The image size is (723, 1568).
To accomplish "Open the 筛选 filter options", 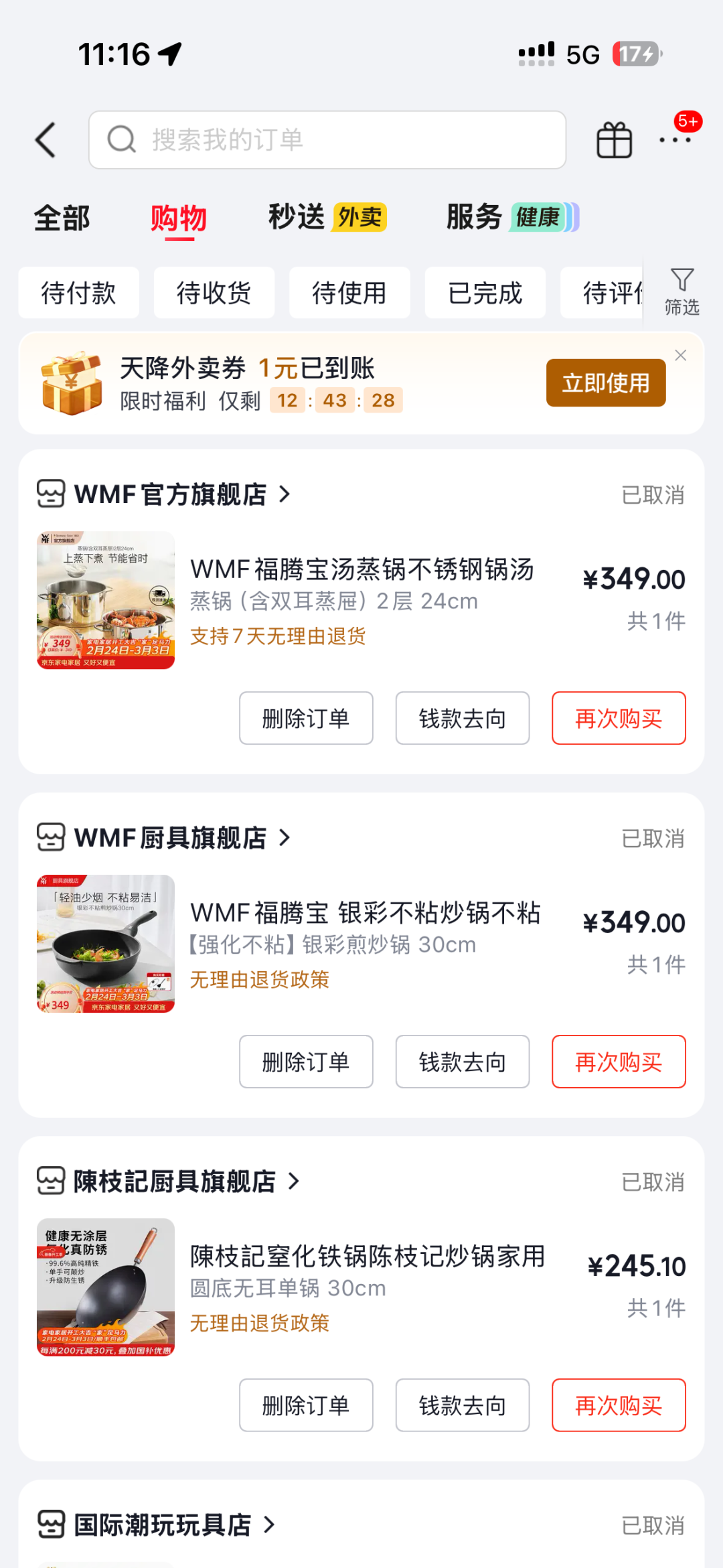I will point(681,291).
